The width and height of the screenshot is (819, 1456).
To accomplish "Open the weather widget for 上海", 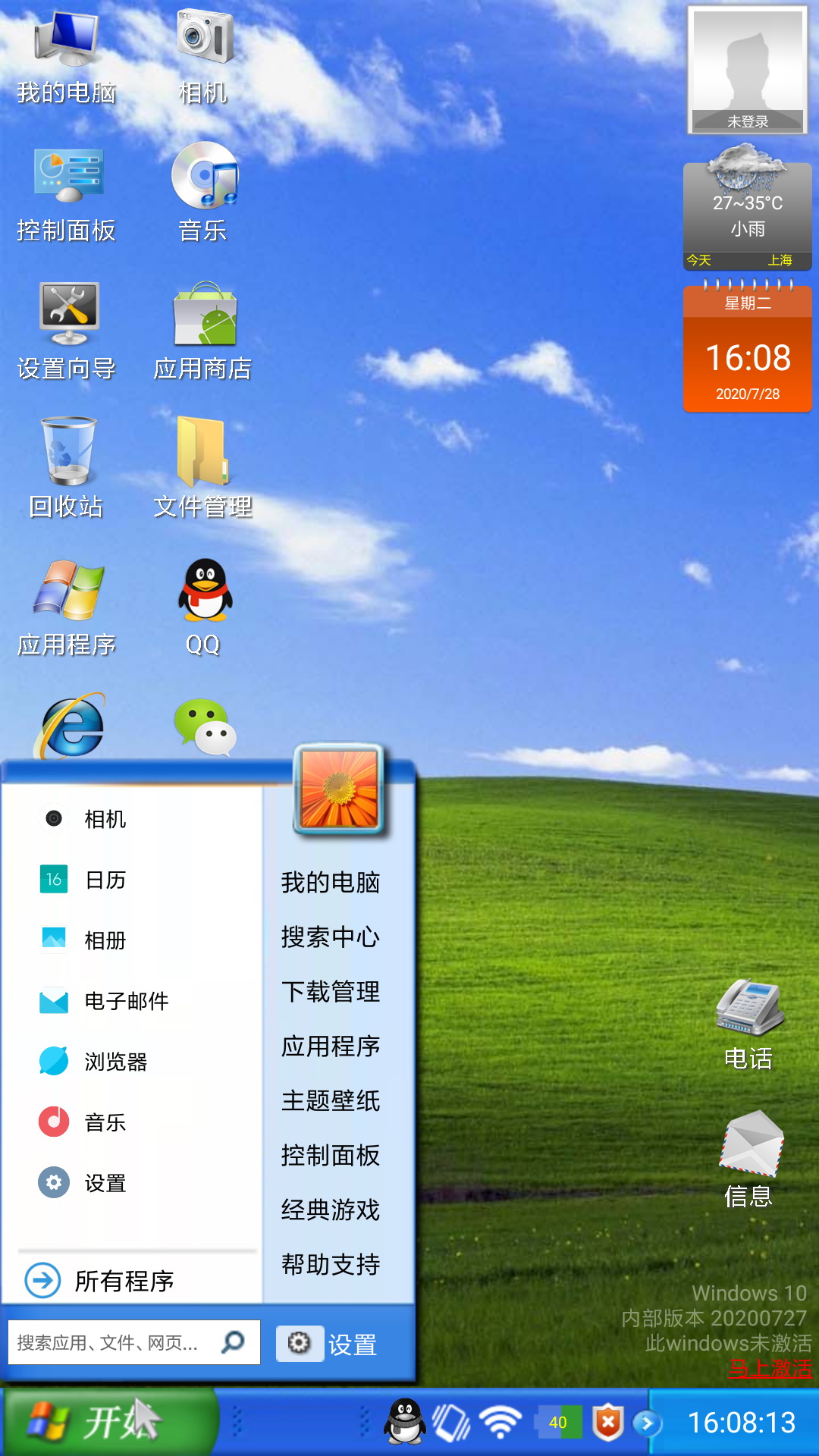I will click(x=748, y=216).
